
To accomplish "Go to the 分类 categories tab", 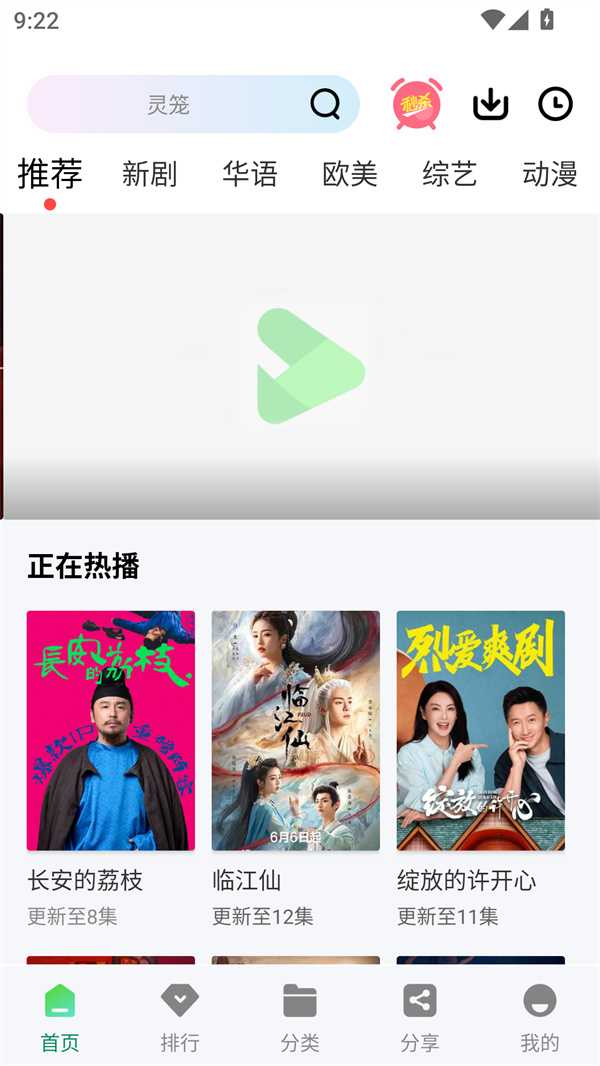I will point(300,1016).
